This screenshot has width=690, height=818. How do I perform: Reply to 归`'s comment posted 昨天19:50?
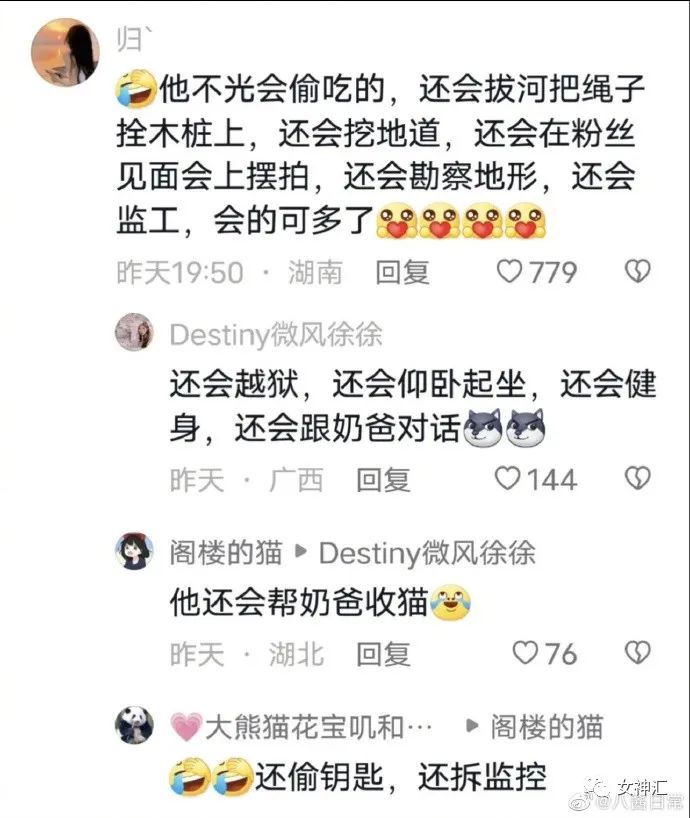(x=402, y=271)
